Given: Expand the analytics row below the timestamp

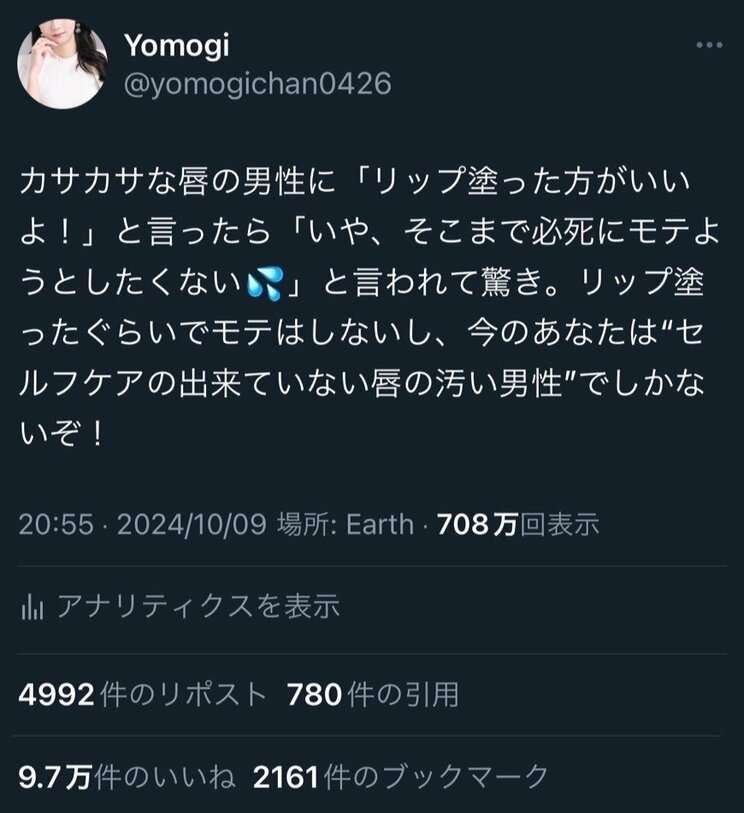Looking at the screenshot, I should (200, 603).
